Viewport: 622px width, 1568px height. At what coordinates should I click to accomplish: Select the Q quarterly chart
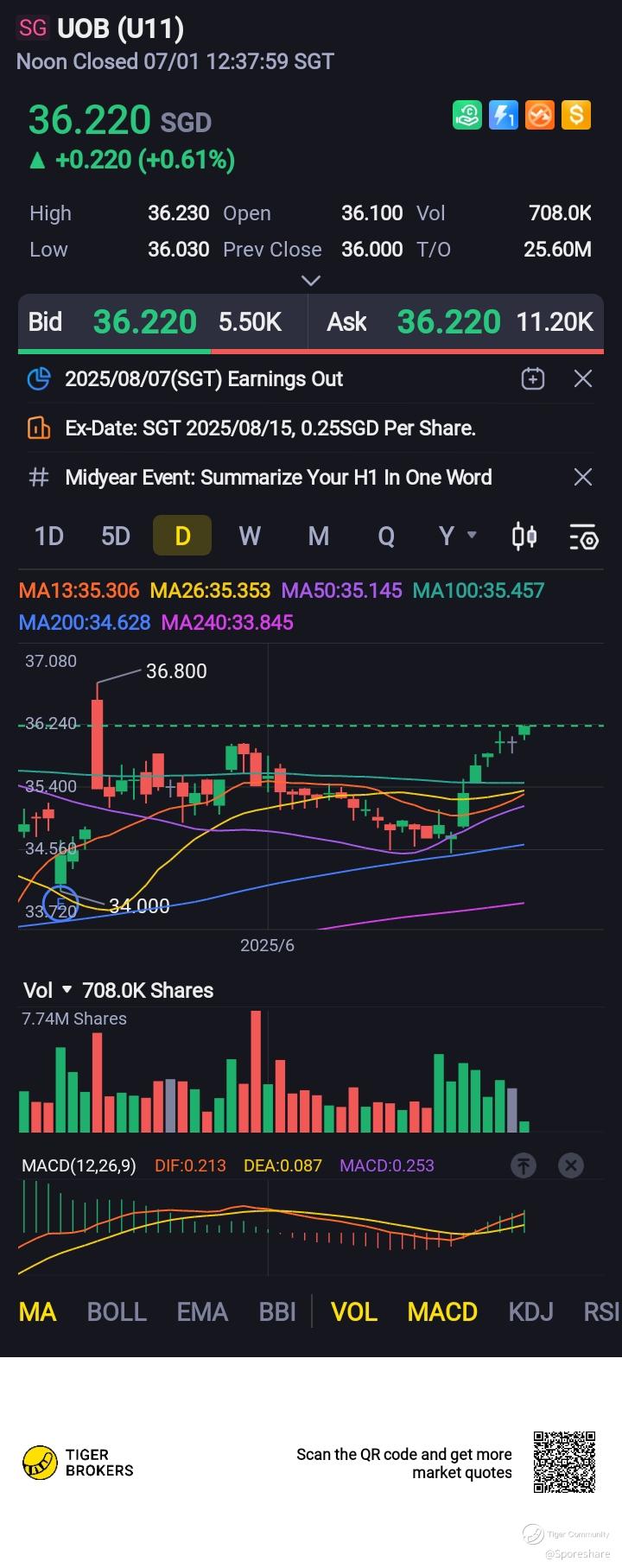point(385,536)
